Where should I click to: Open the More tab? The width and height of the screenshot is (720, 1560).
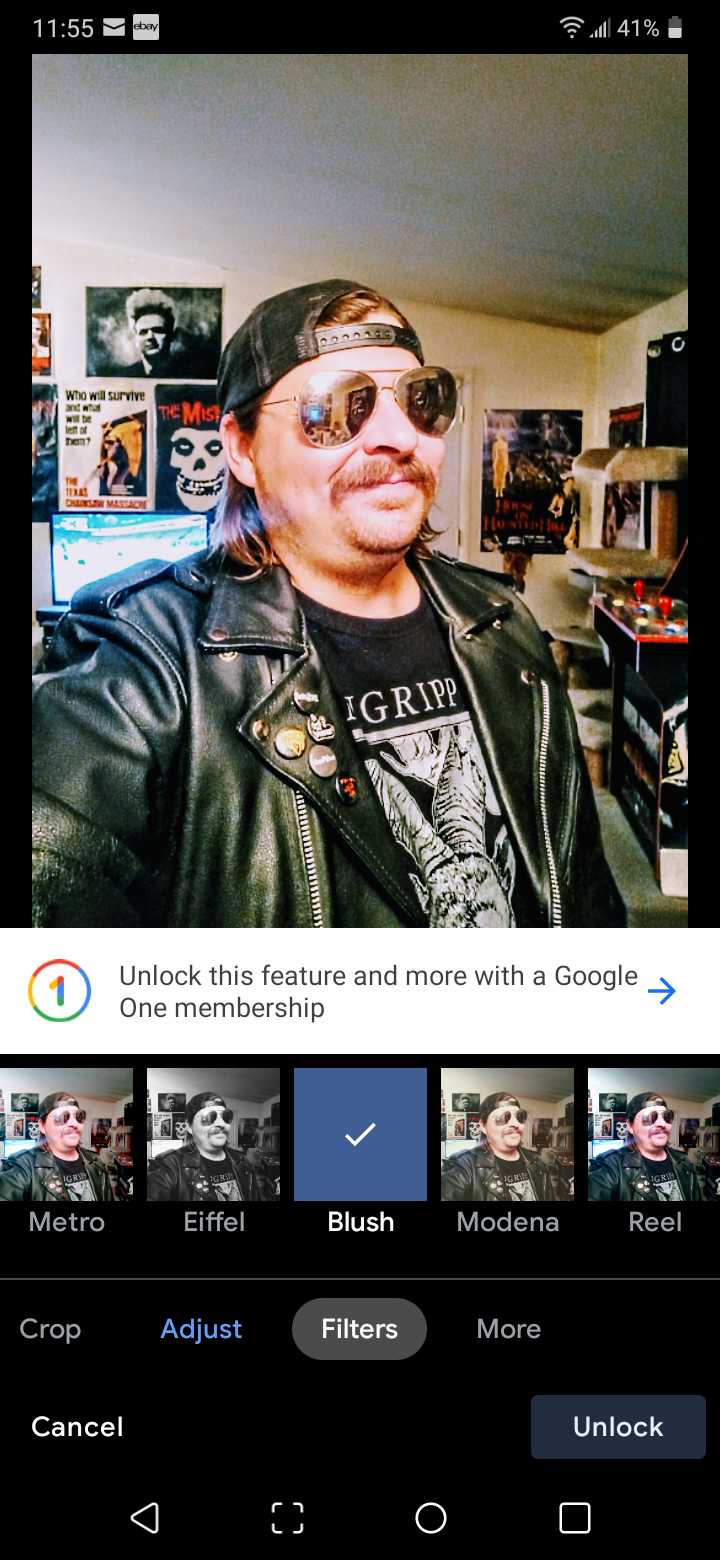coord(508,1329)
